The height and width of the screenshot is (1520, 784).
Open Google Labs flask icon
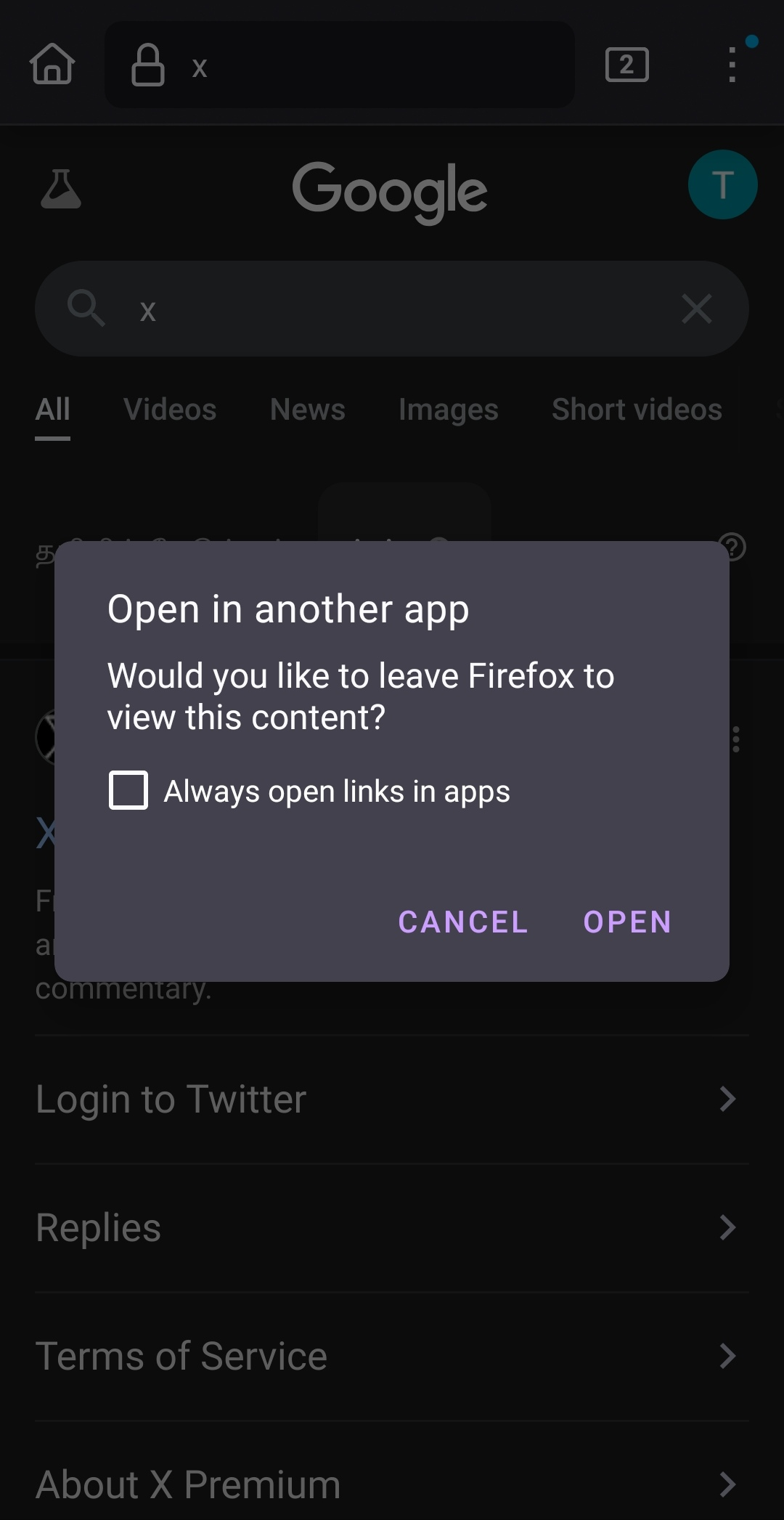coord(61,189)
